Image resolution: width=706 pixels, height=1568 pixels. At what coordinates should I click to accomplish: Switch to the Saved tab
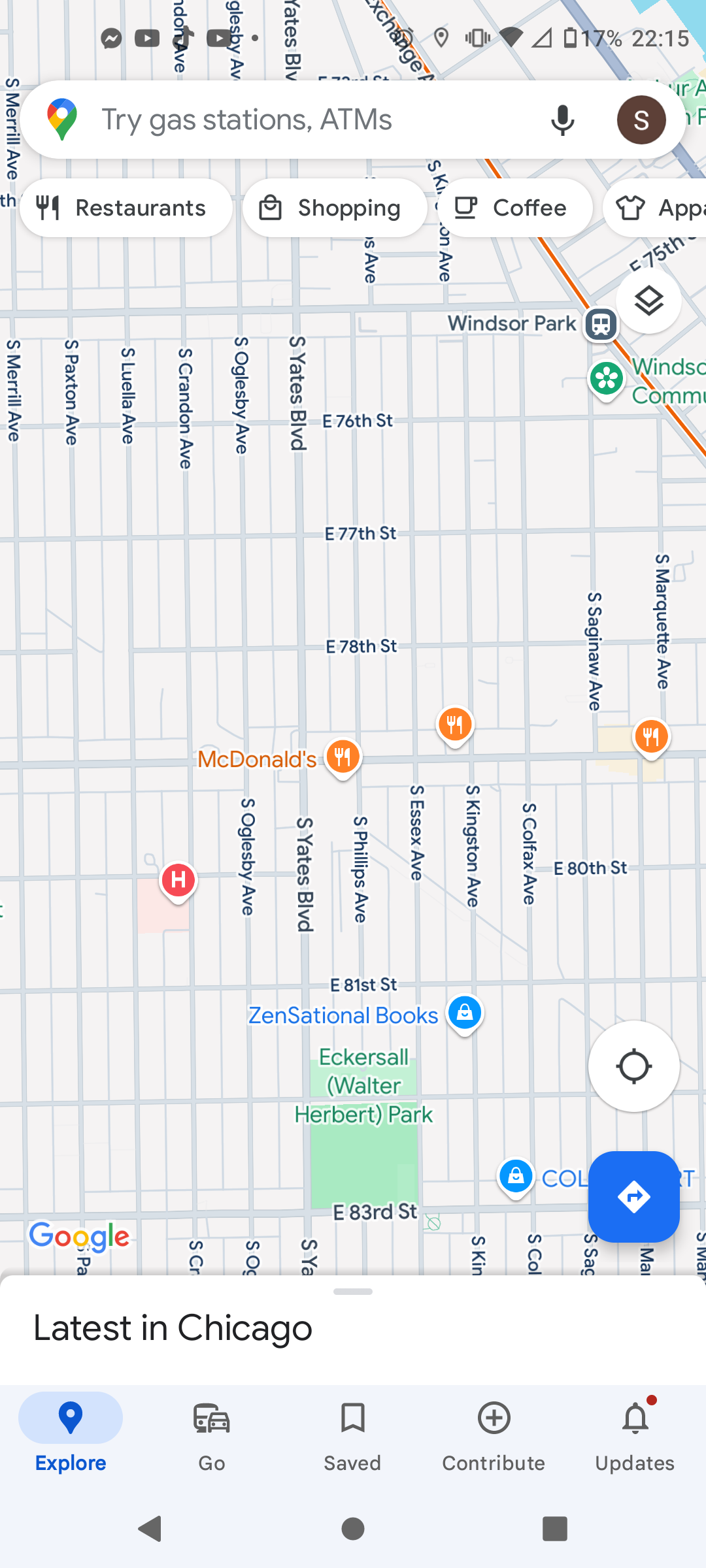(x=353, y=1435)
